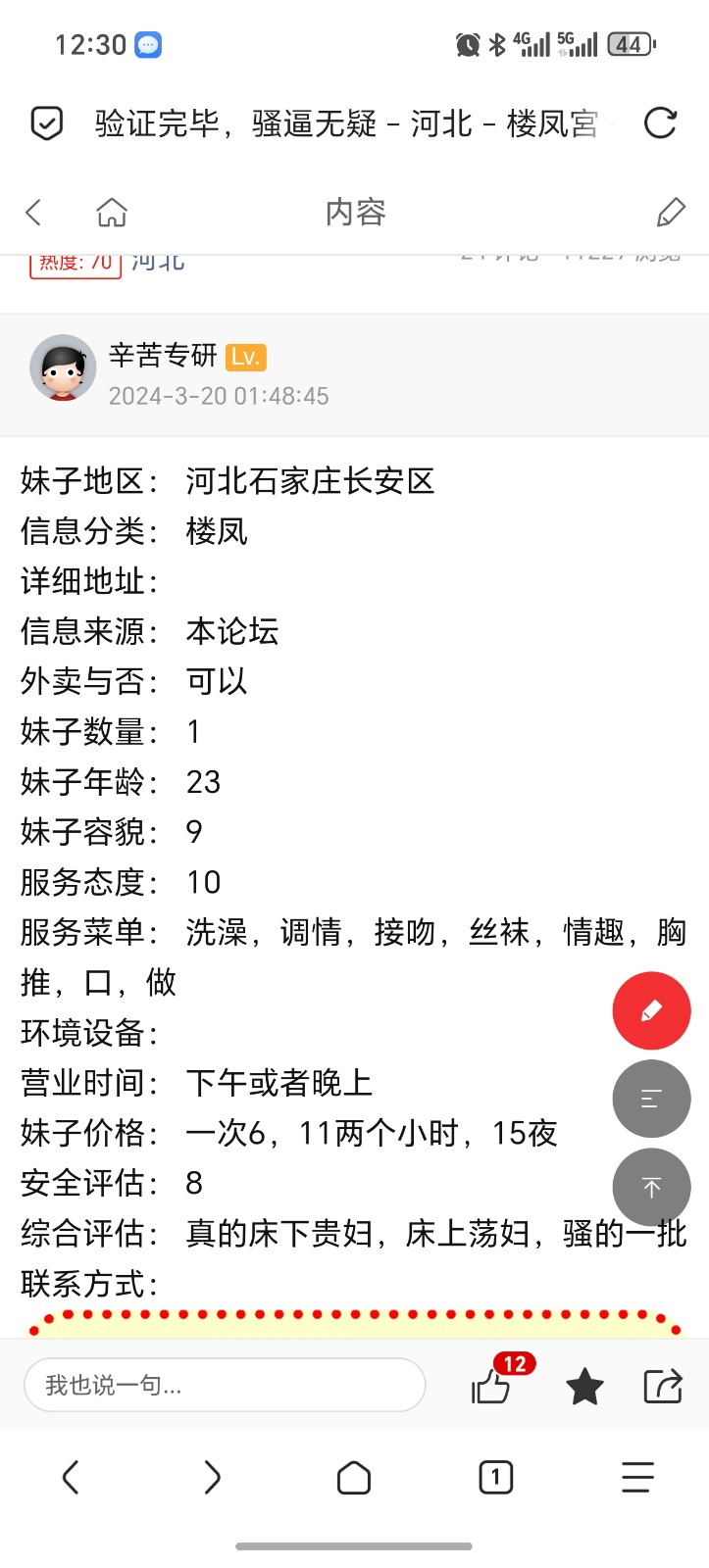The width and height of the screenshot is (709, 1568).
Task: Tap the pencil edit icon in header
Action: [671, 213]
